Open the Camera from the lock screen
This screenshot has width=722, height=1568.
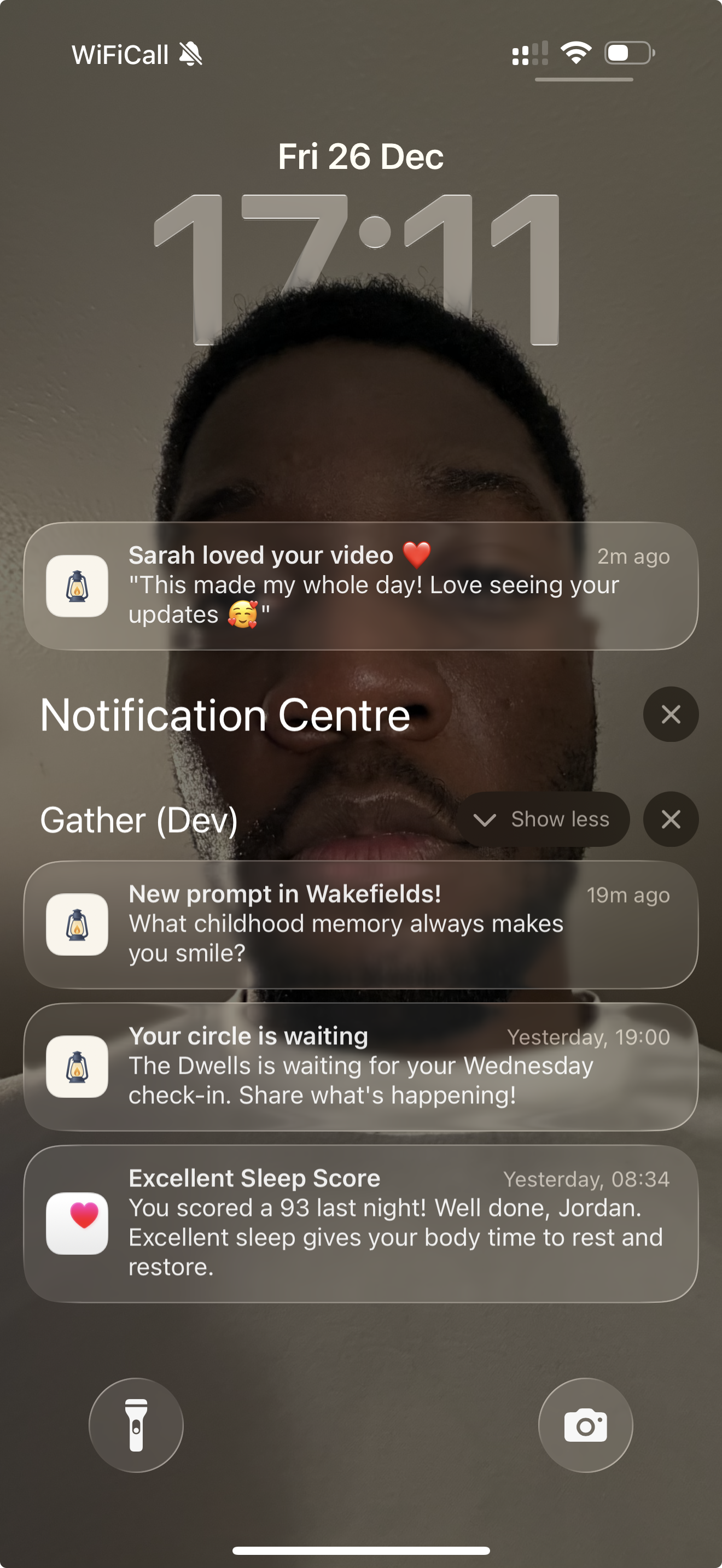pyautogui.click(x=585, y=1424)
